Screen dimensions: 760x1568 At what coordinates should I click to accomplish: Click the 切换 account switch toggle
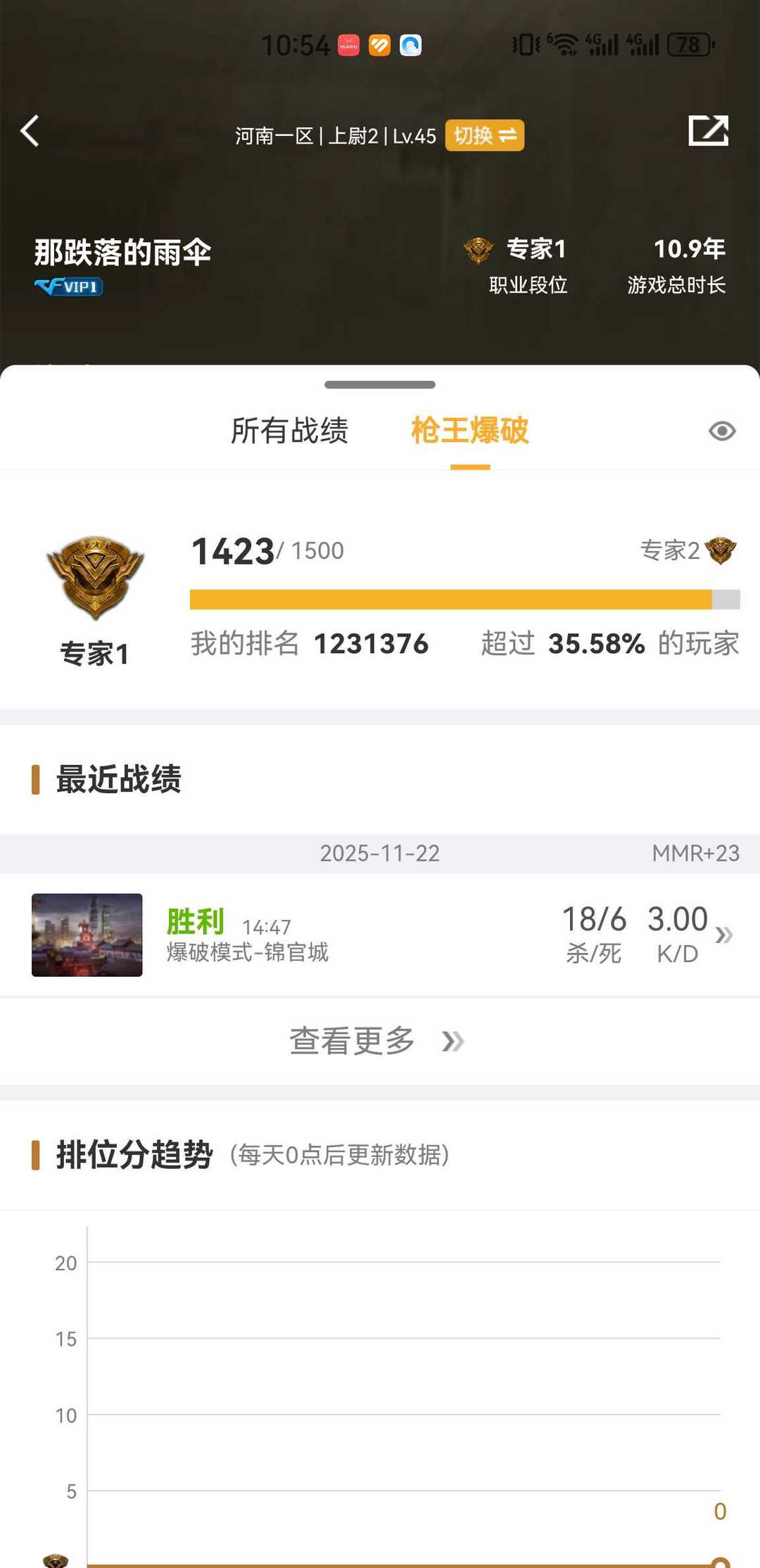click(484, 134)
